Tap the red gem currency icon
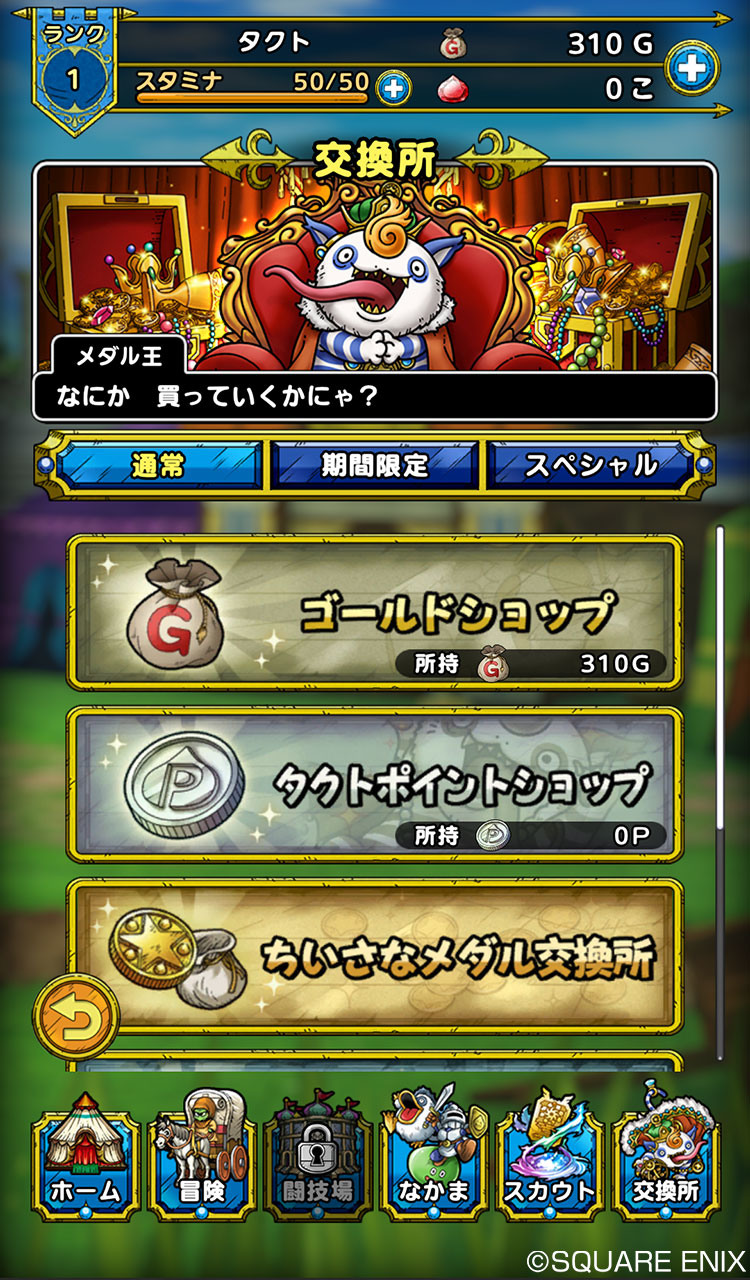This screenshot has height=1280, width=750. [x=455, y=88]
